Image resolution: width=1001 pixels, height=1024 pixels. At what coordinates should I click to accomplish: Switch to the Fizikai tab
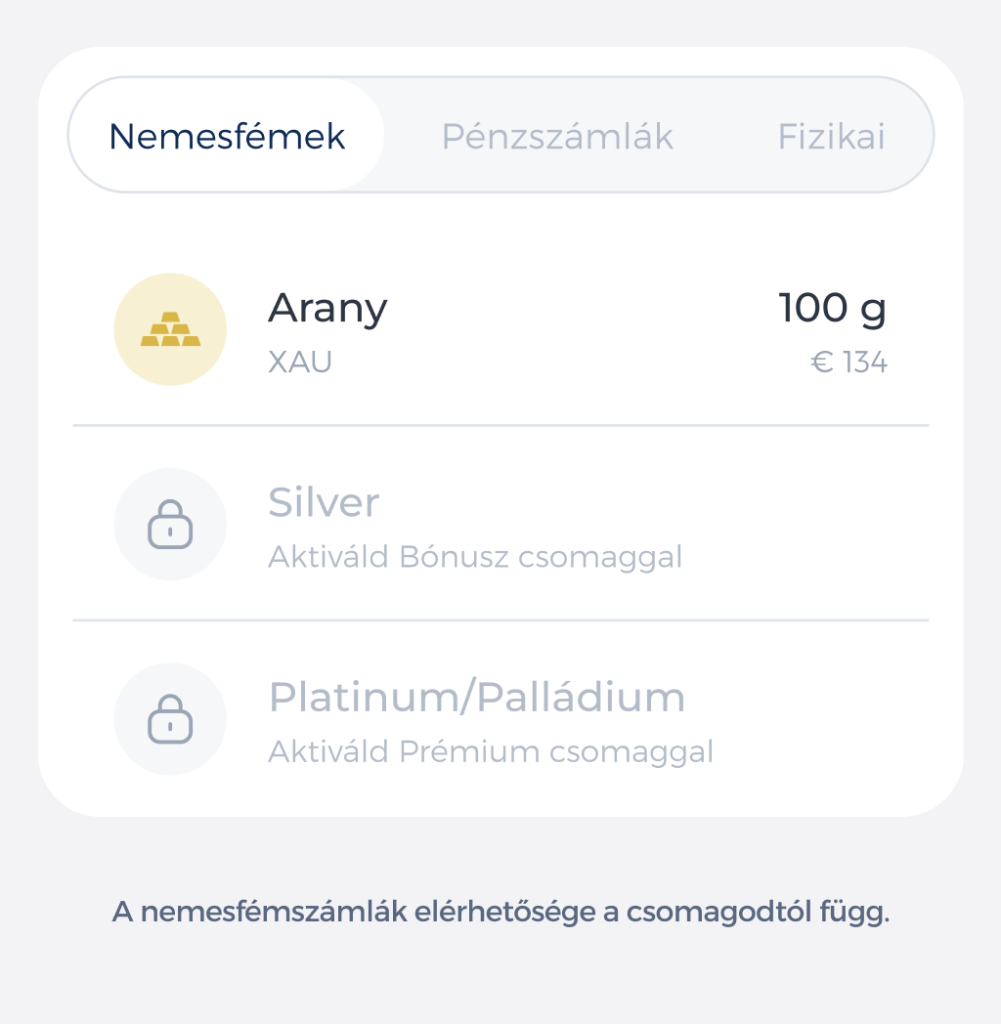point(830,137)
